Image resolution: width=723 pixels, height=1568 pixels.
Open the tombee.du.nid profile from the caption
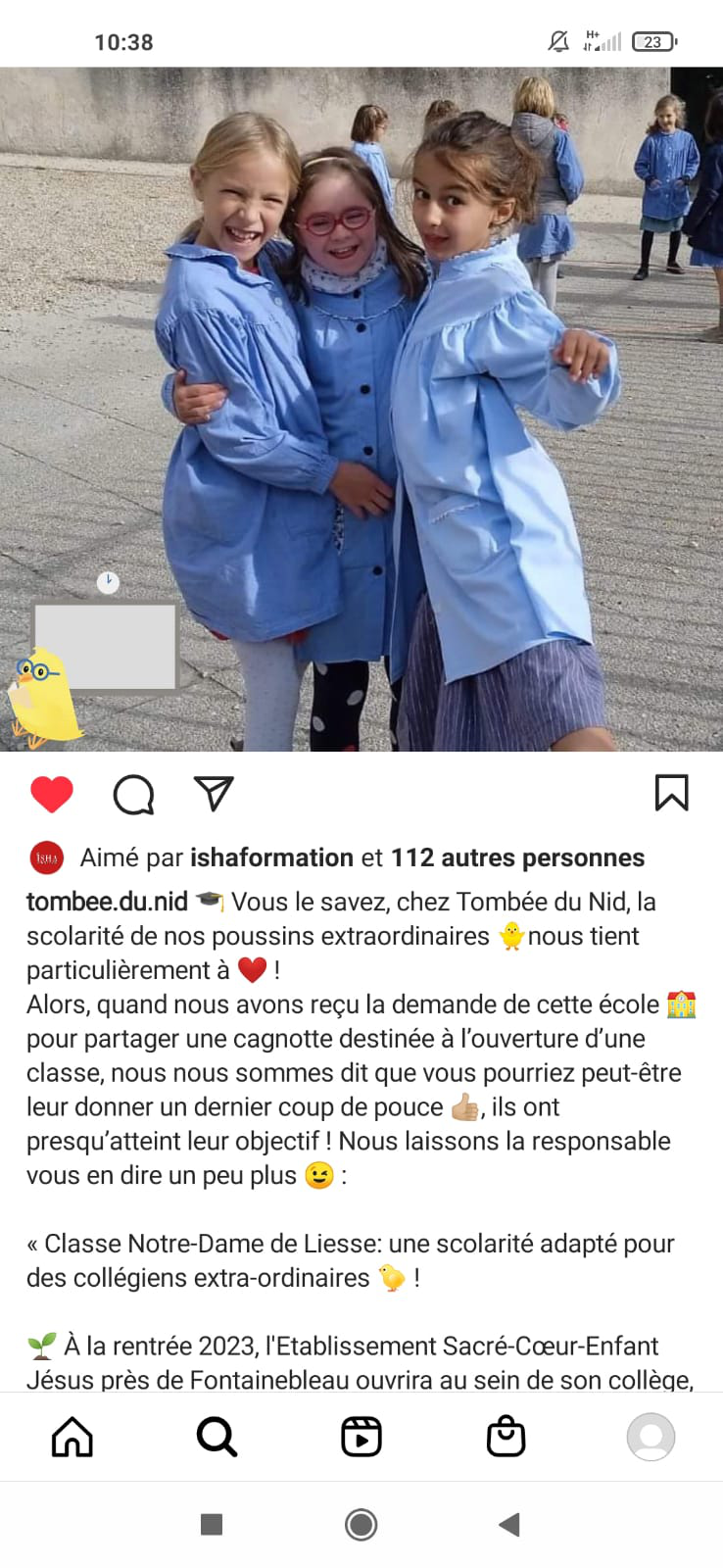coord(107,902)
